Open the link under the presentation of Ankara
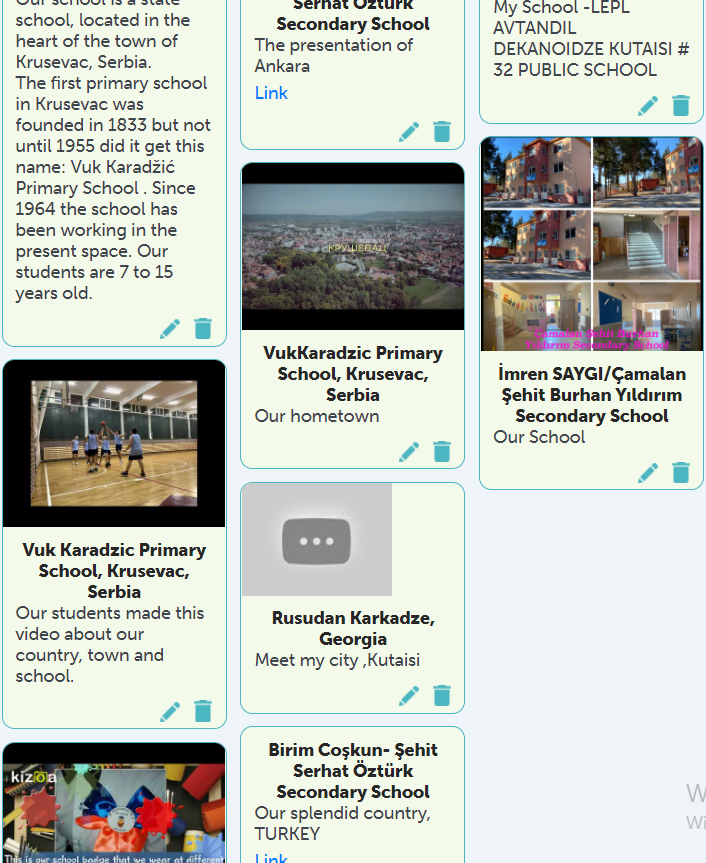This screenshot has height=863, width=706. click(271, 93)
